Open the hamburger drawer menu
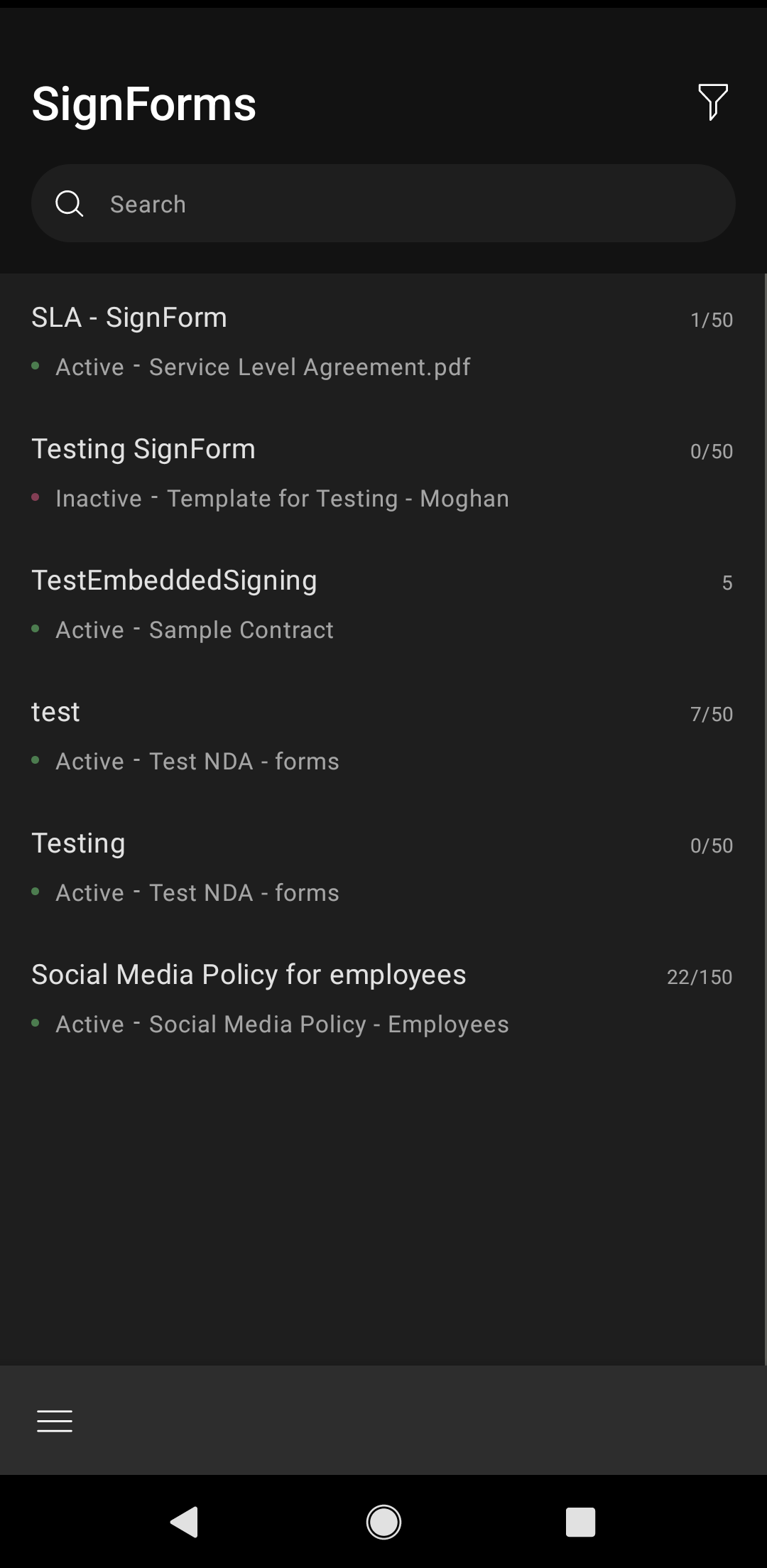This screenshot has width=767, height=1568. click(55, 1420)
